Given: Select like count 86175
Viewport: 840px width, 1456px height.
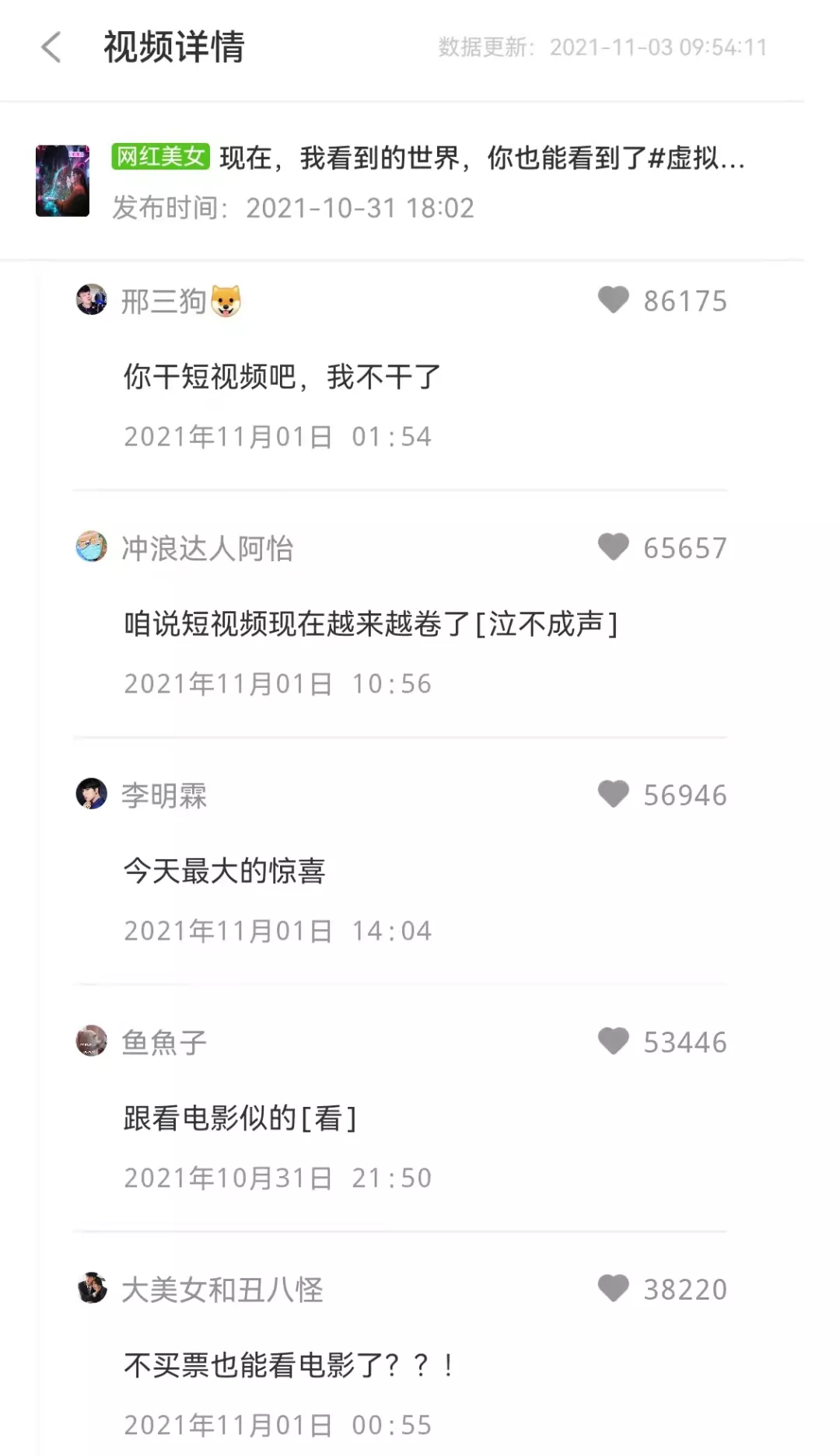Looking at the screenshot, I should [x=684, y=301].
